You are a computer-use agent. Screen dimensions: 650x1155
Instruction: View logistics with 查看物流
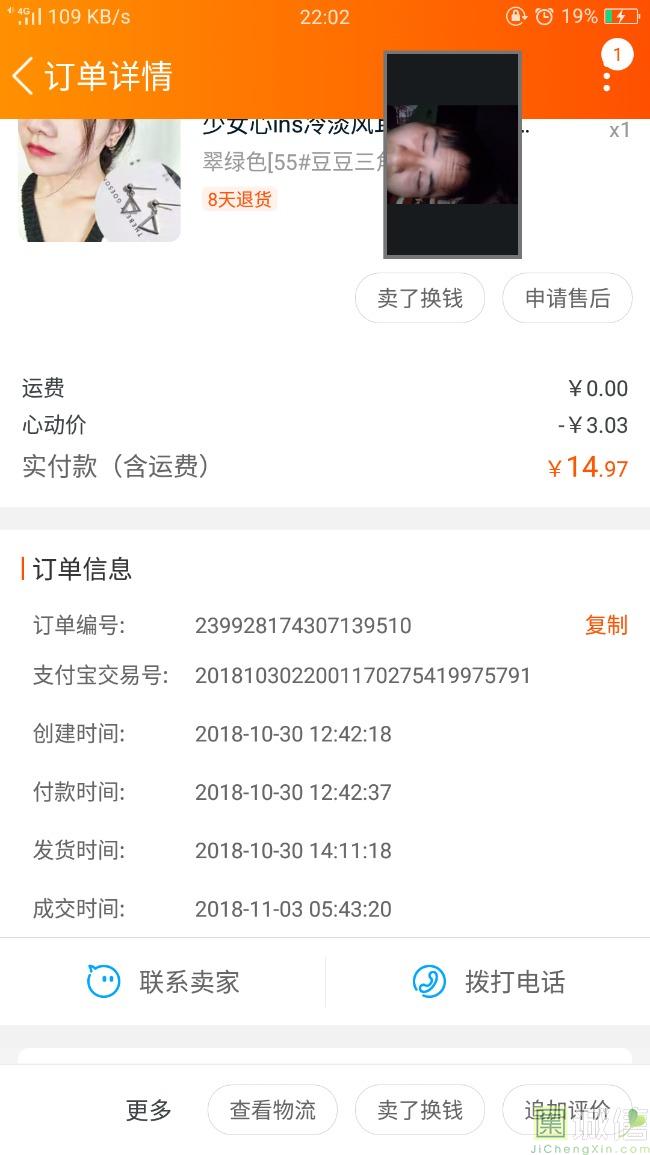tap(272, 1110)
